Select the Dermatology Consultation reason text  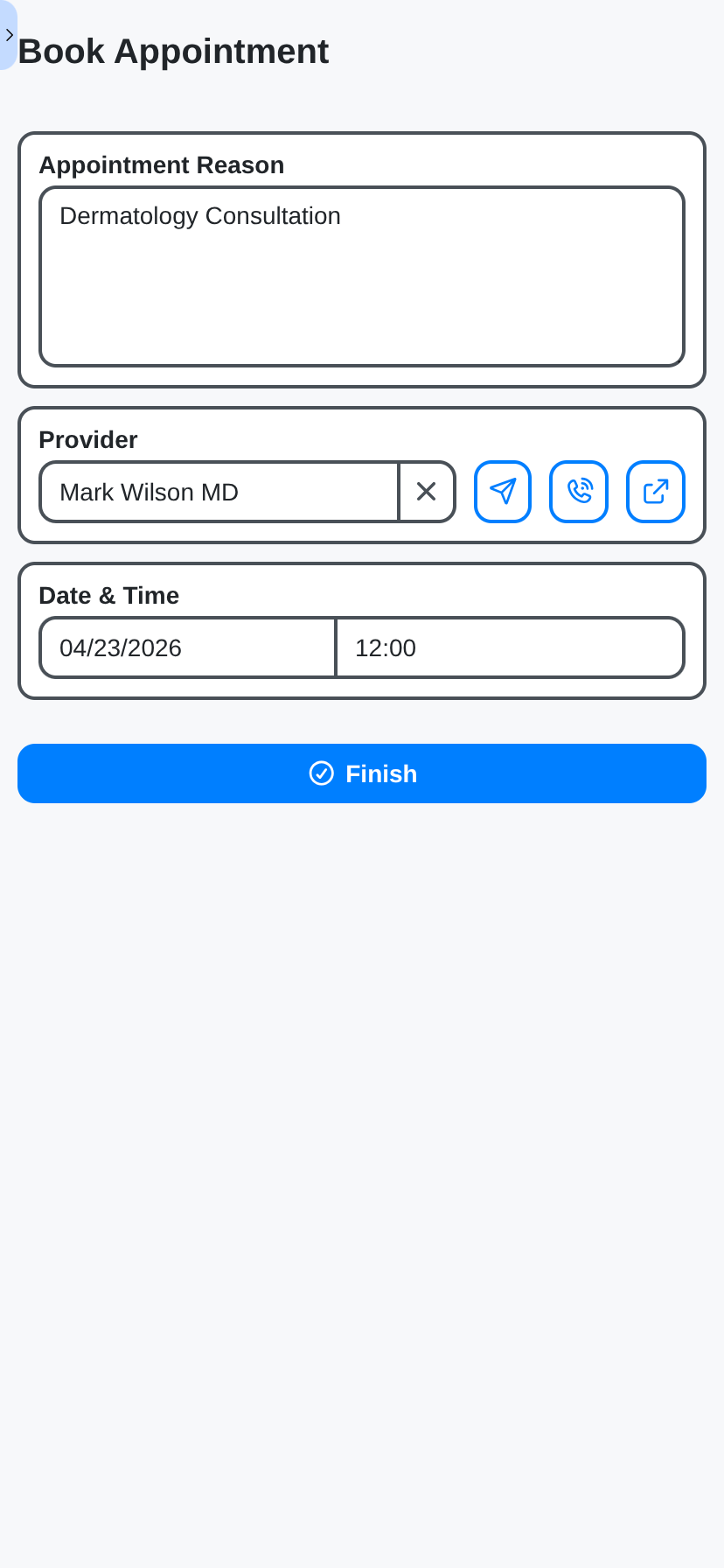(x=200, y=215)
